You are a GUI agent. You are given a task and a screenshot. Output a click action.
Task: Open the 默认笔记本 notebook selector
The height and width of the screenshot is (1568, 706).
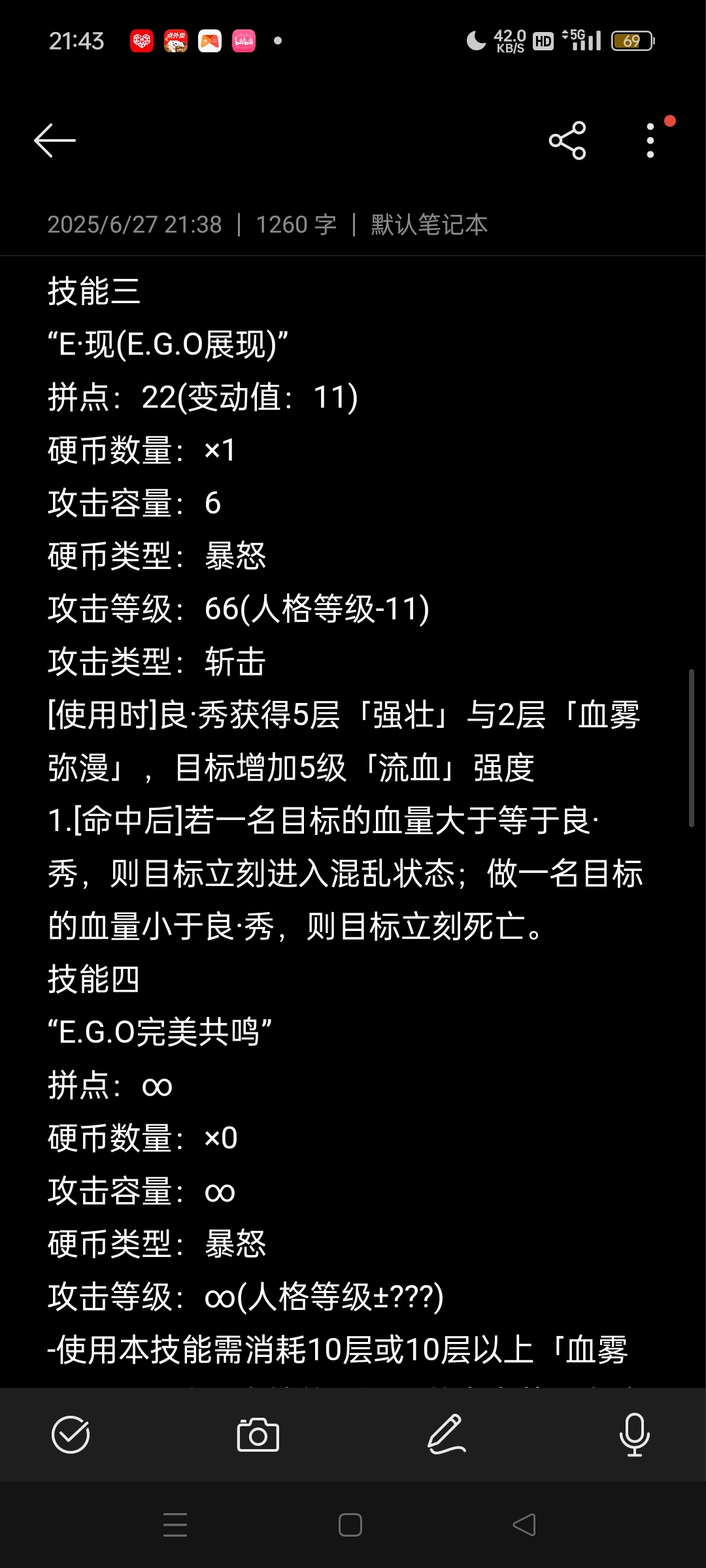click(429, 225)
